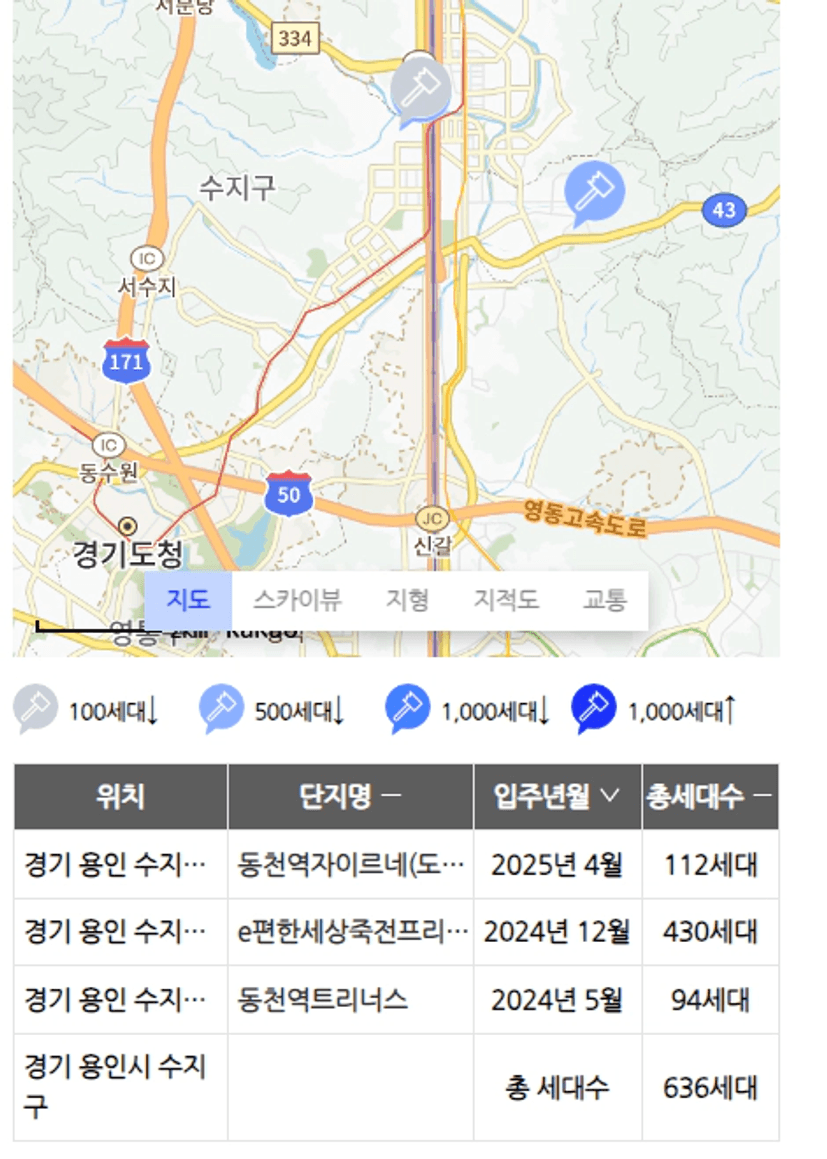Switch map to 스카이뷰 view
827x1159 pixels.
(297, 600)
